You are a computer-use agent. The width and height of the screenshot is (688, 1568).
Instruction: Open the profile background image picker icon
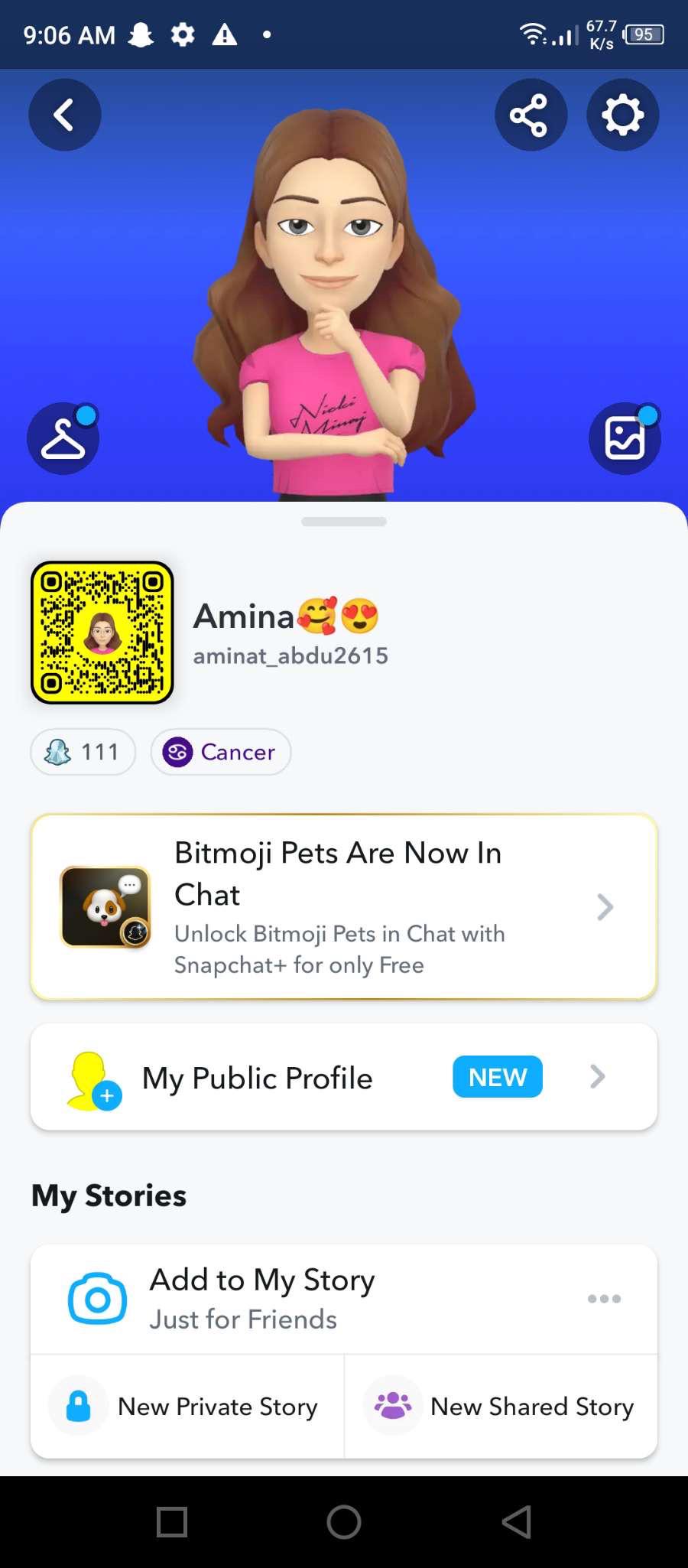[625, 438]
